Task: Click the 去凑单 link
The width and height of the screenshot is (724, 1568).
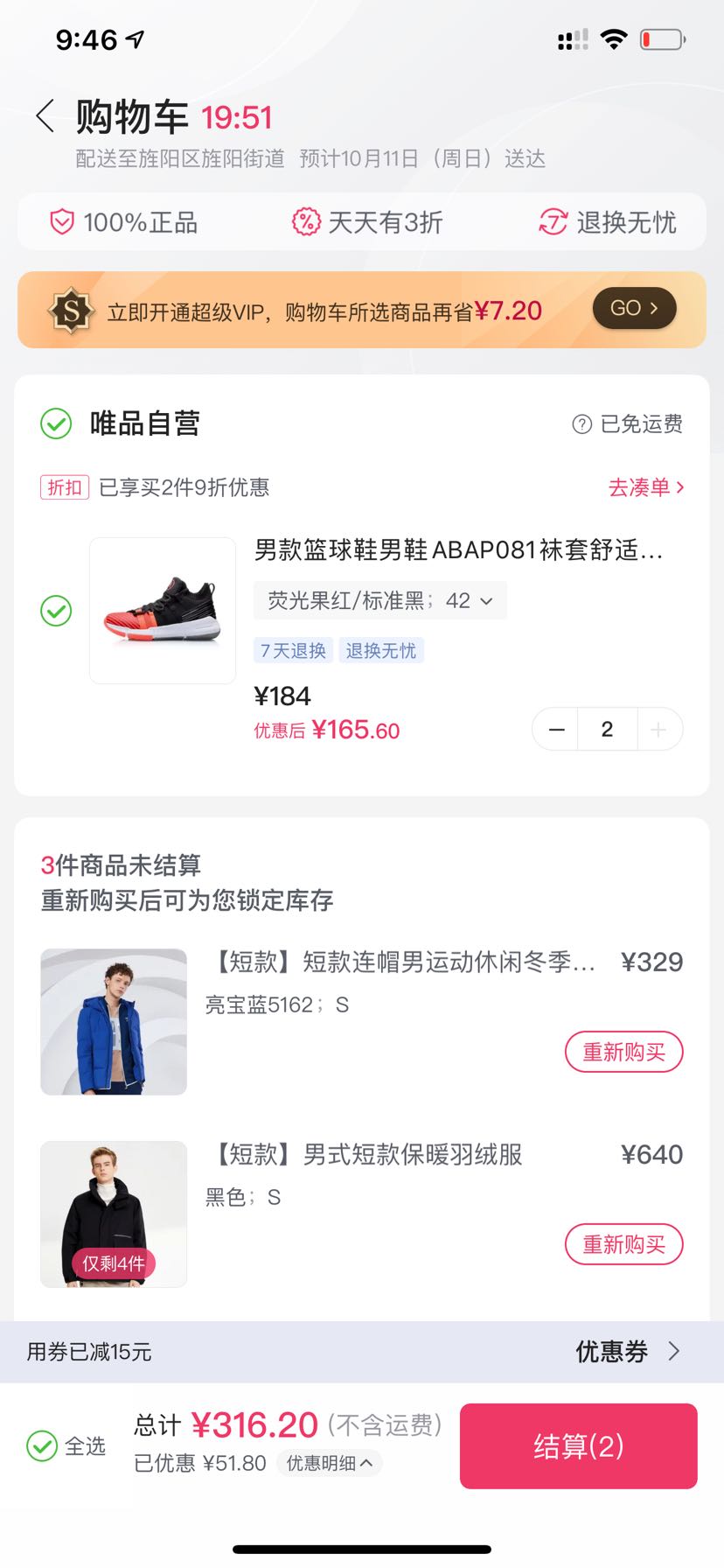Action: (x=644, y=487)
